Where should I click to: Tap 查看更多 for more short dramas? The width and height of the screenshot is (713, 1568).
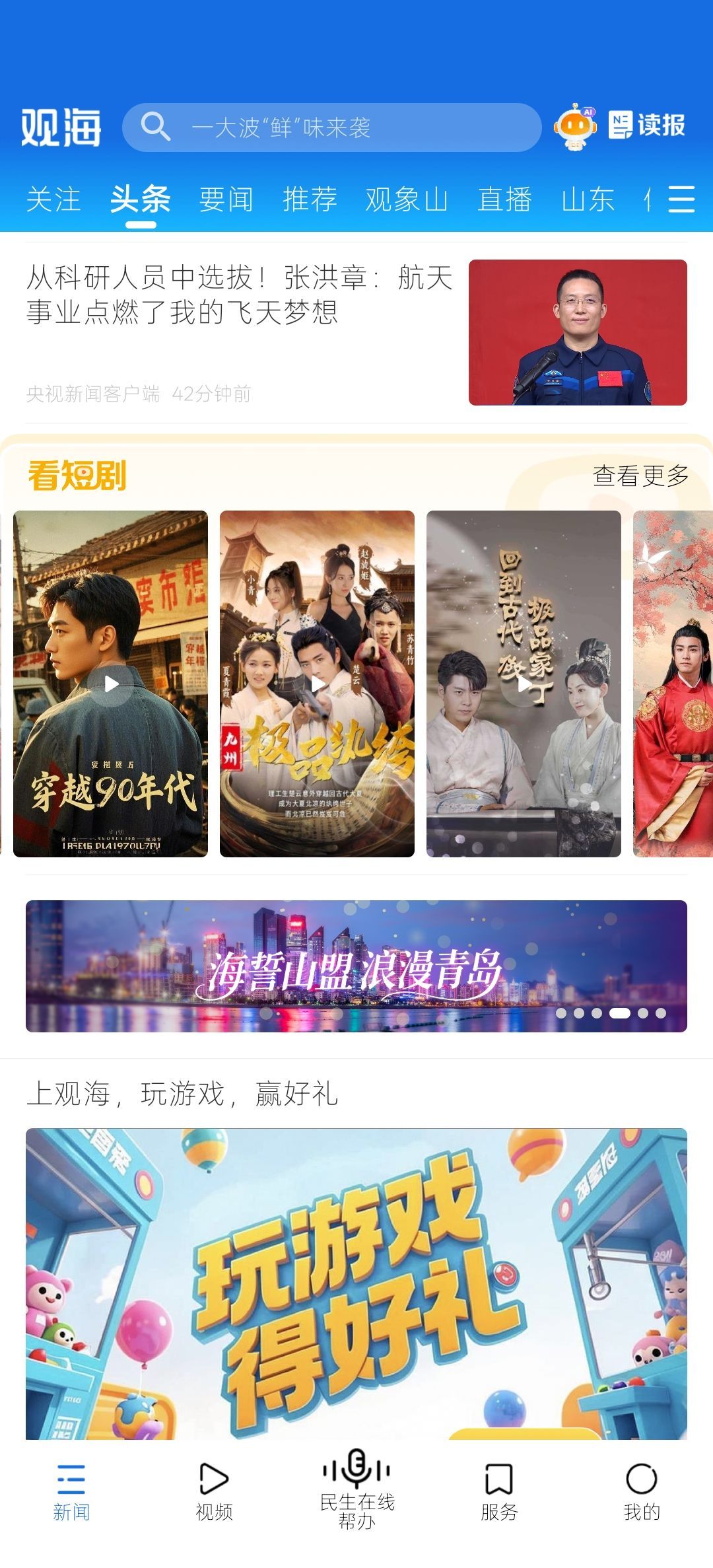pos(640,476)
